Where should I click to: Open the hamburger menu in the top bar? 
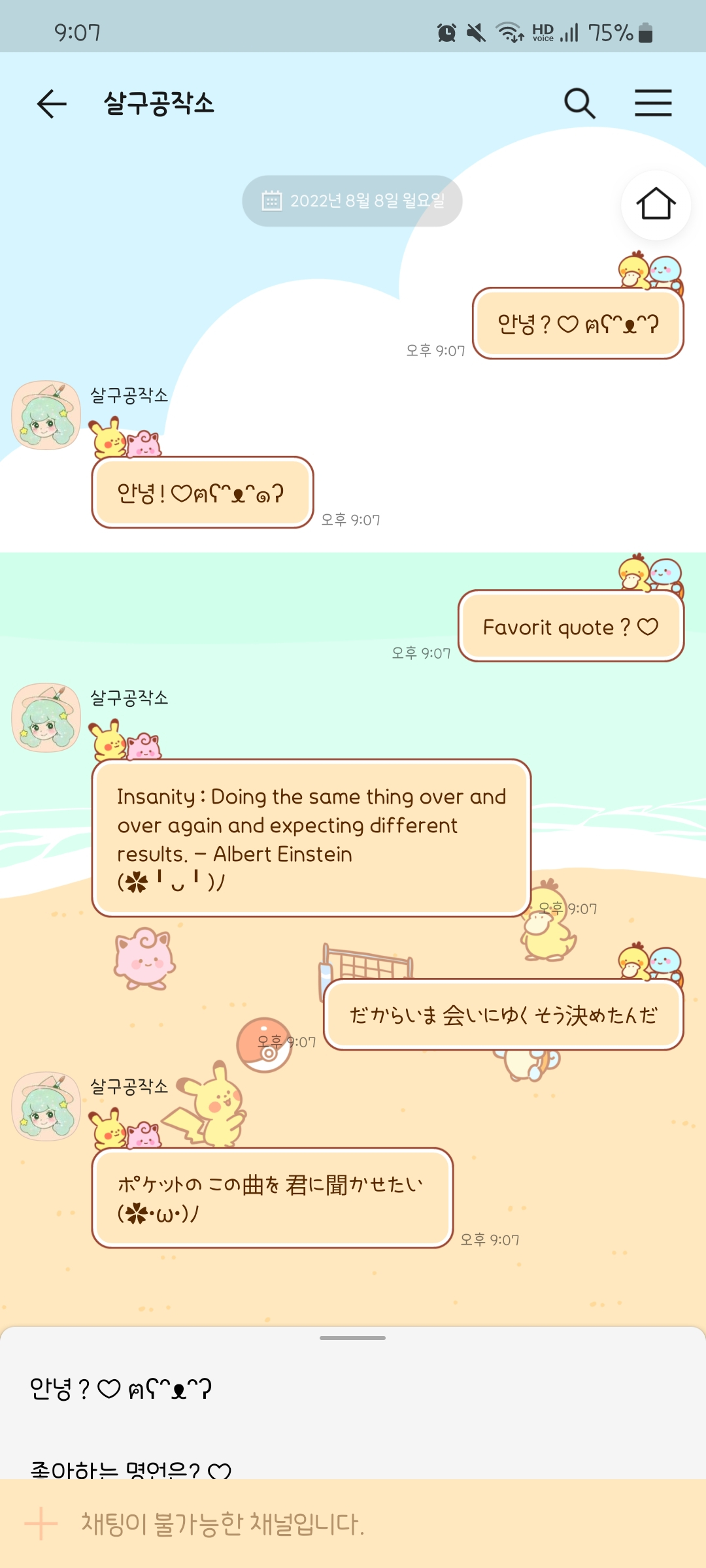653,103
